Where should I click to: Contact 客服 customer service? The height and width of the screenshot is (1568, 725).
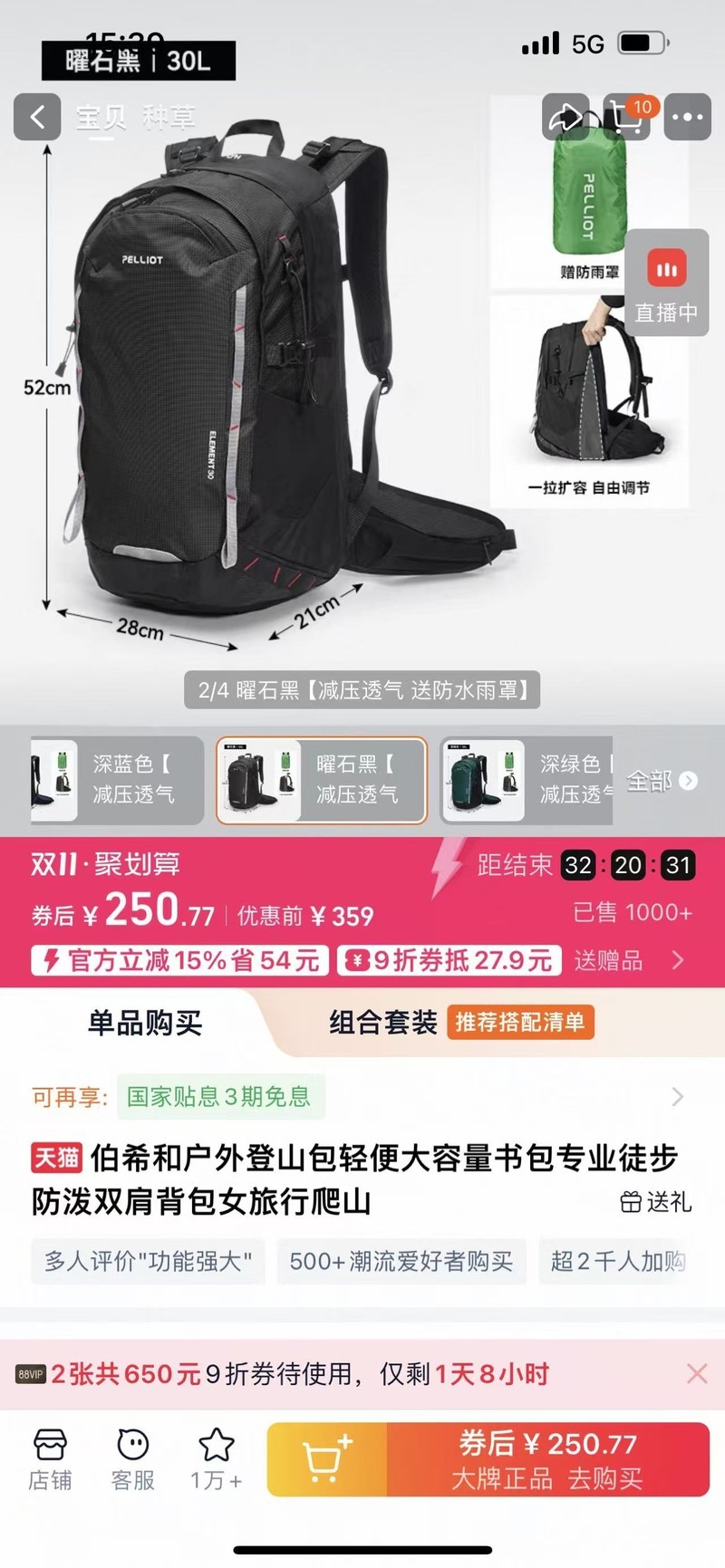pyautogui.click(x=133, y=1459)
